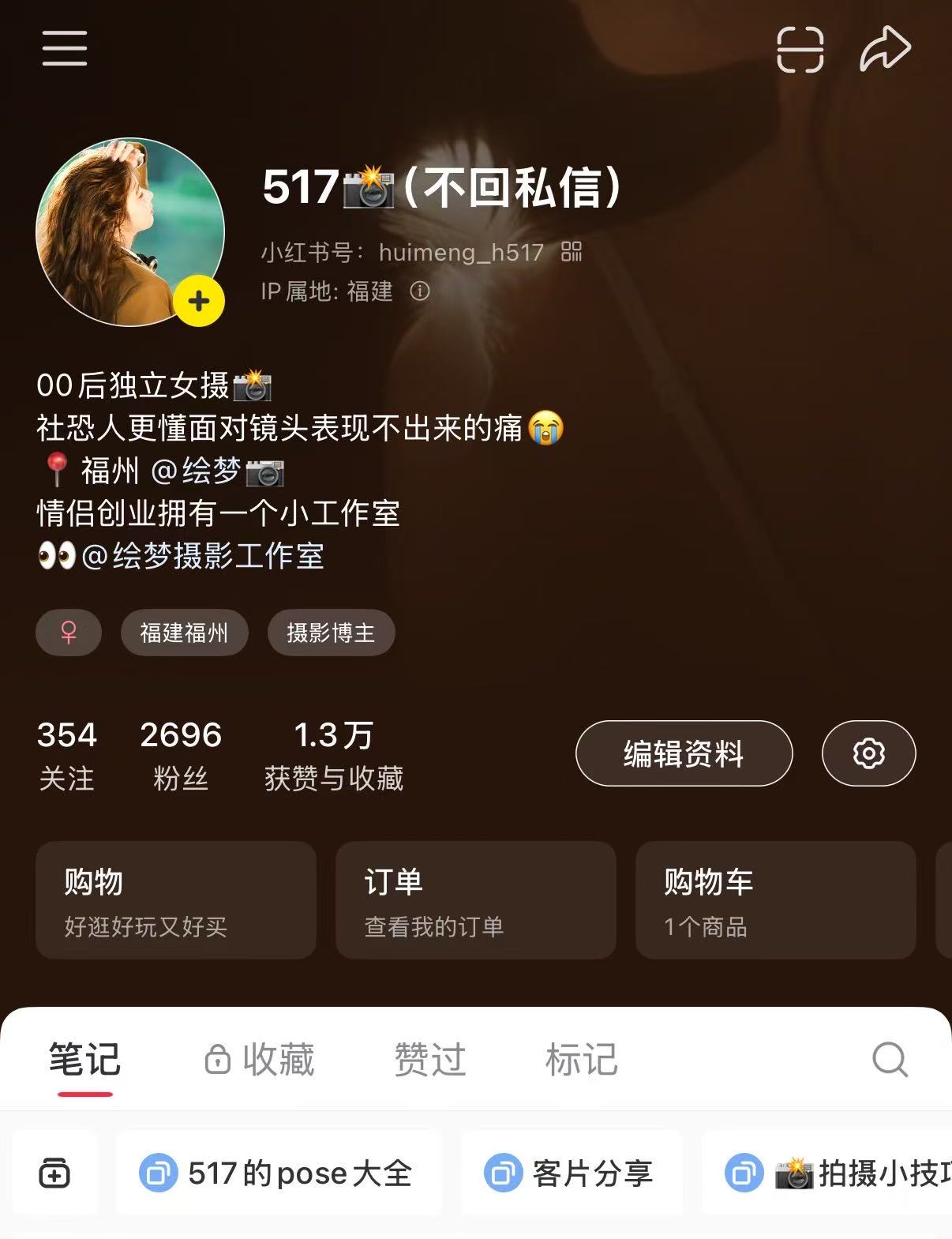Screen dimensions: 952x1239
Task: Tap the yellow plus on avatar
Action: pyautogui.click(x=199, y=301)
